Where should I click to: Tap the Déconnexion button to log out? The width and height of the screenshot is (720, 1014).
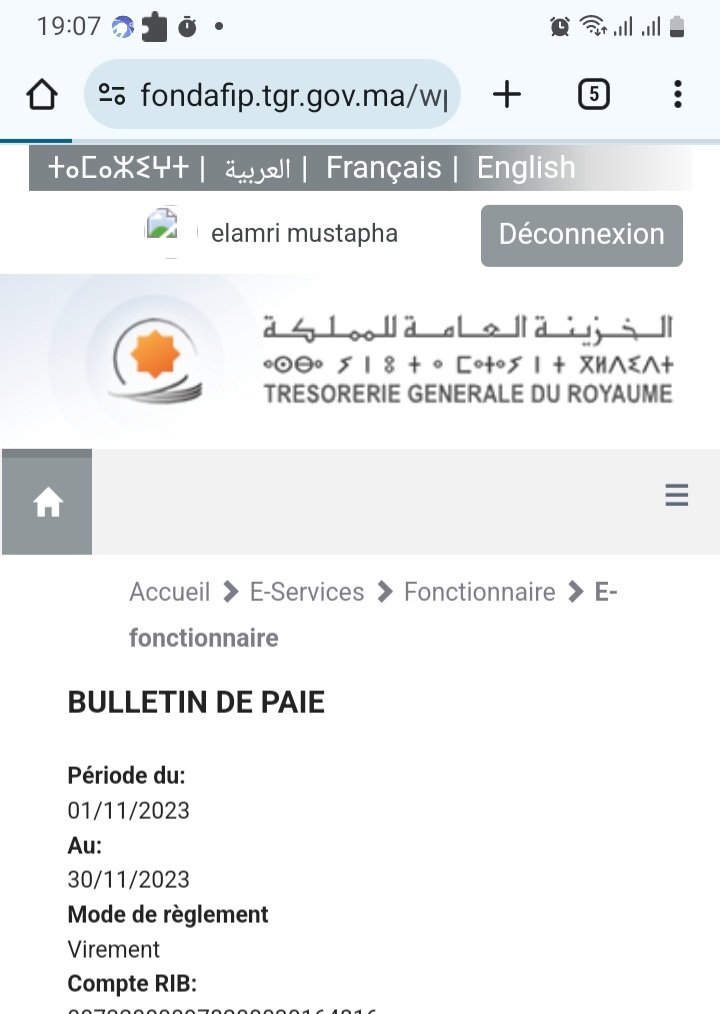pos(581,235)
